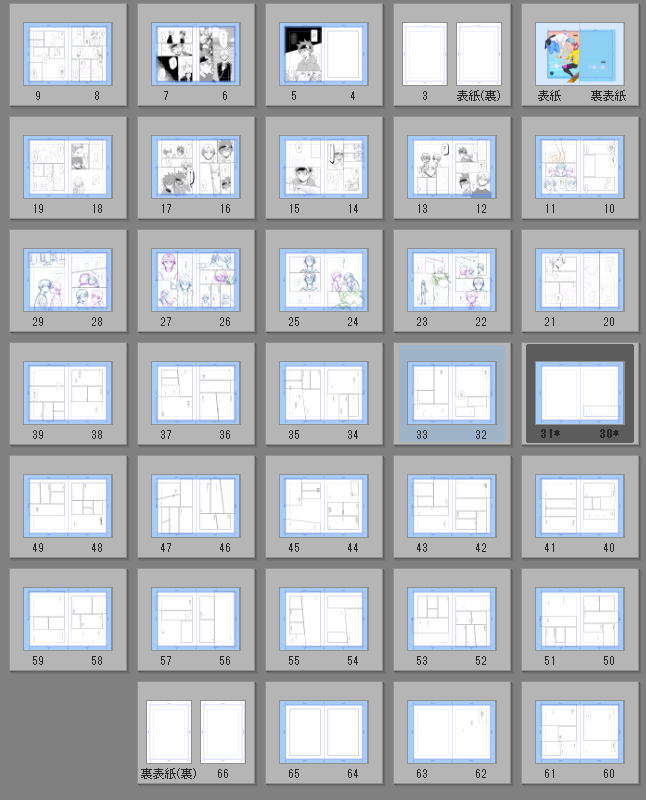
Task: Open the cover spread 表紙/裏表紙
Action: point(580,56)
